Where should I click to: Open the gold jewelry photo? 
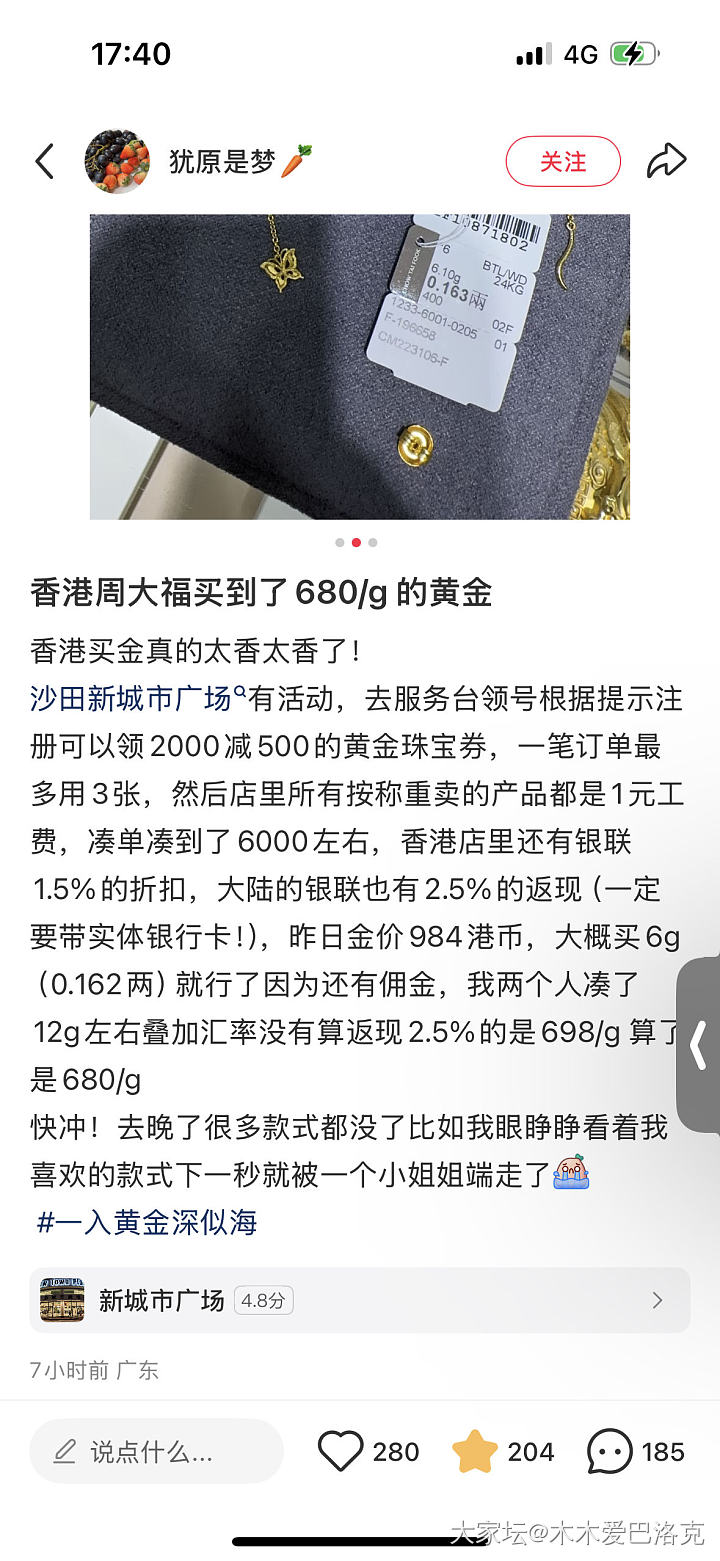point(360,366)
